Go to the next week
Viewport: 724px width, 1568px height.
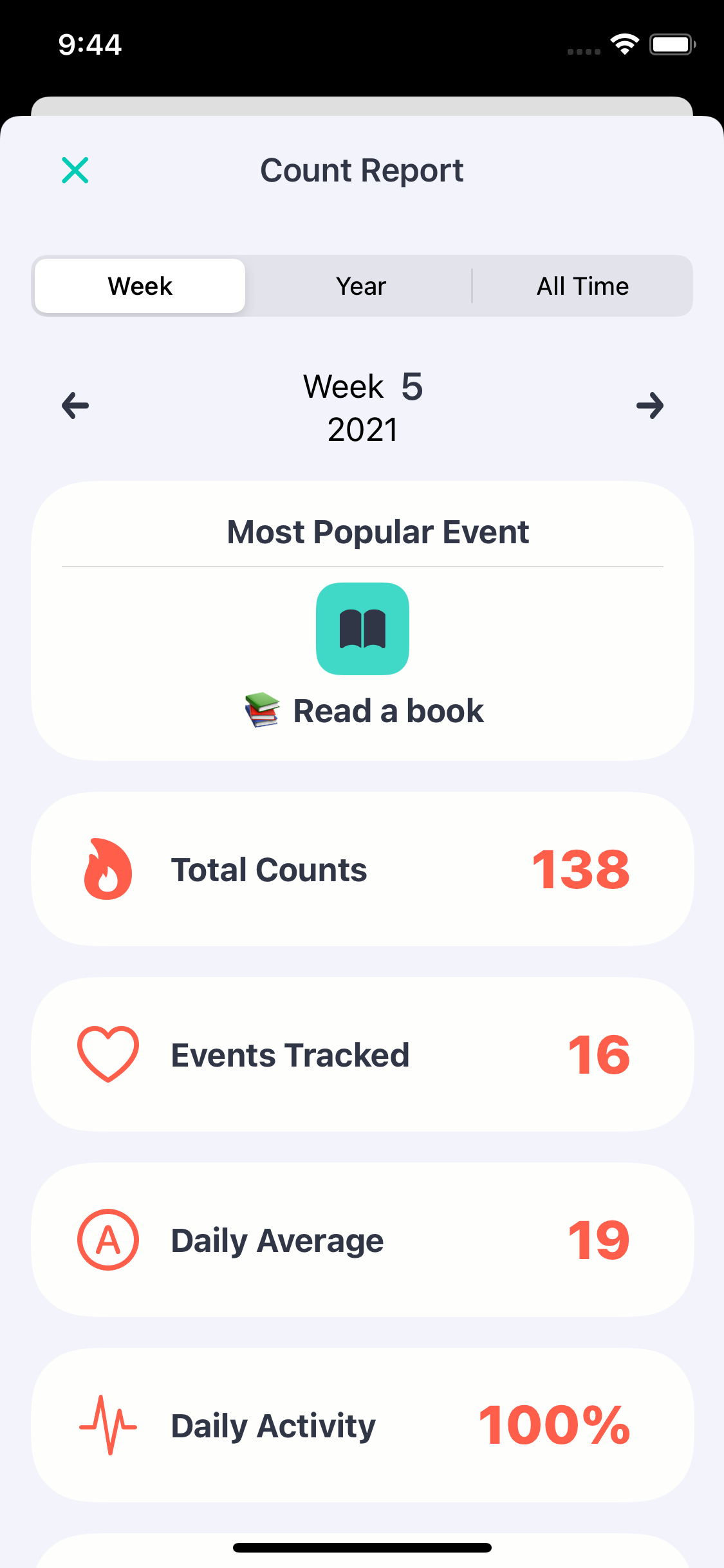point(649,406)
